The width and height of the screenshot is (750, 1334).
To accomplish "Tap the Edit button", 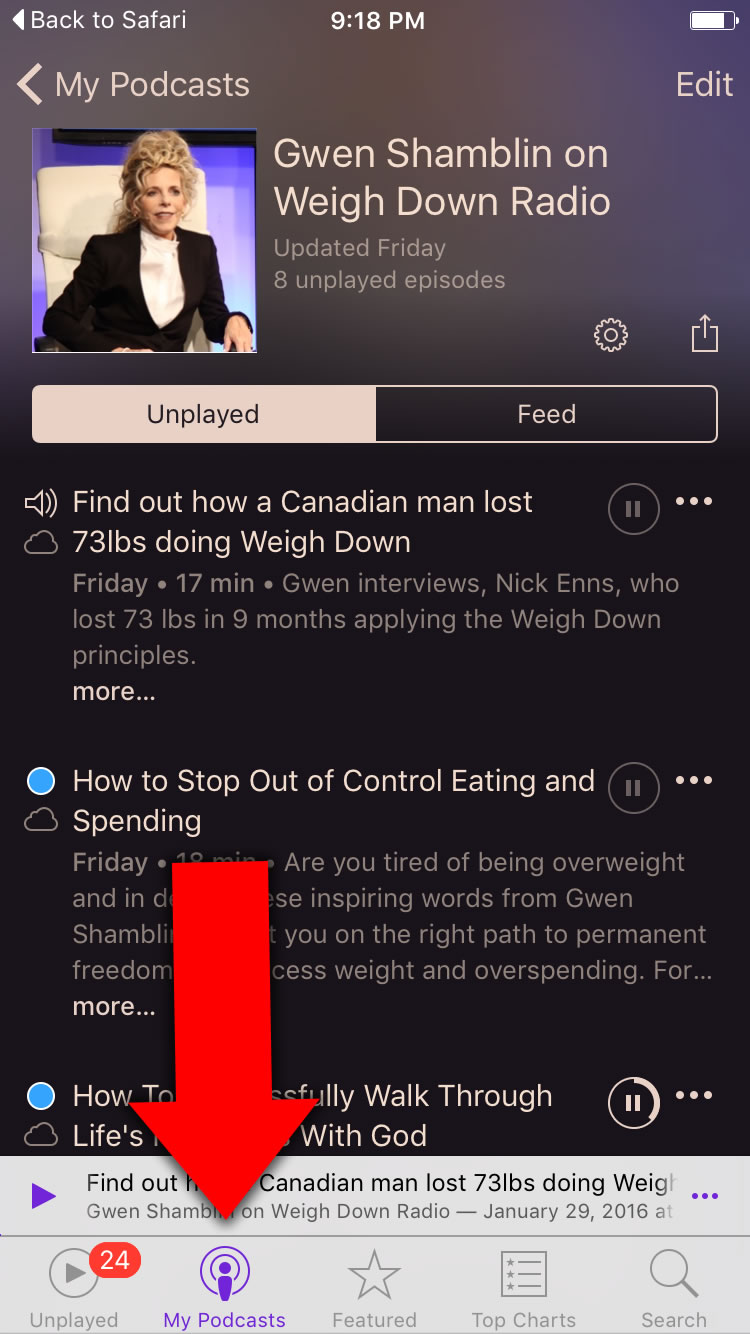I will [x=704, y=85].
